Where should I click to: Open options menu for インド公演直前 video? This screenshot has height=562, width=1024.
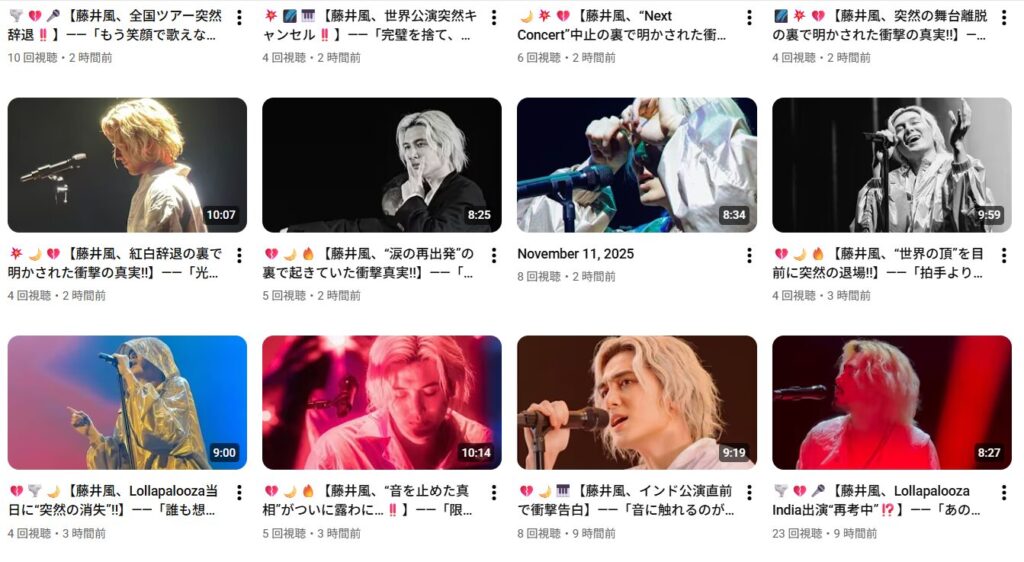click(749, 493)
